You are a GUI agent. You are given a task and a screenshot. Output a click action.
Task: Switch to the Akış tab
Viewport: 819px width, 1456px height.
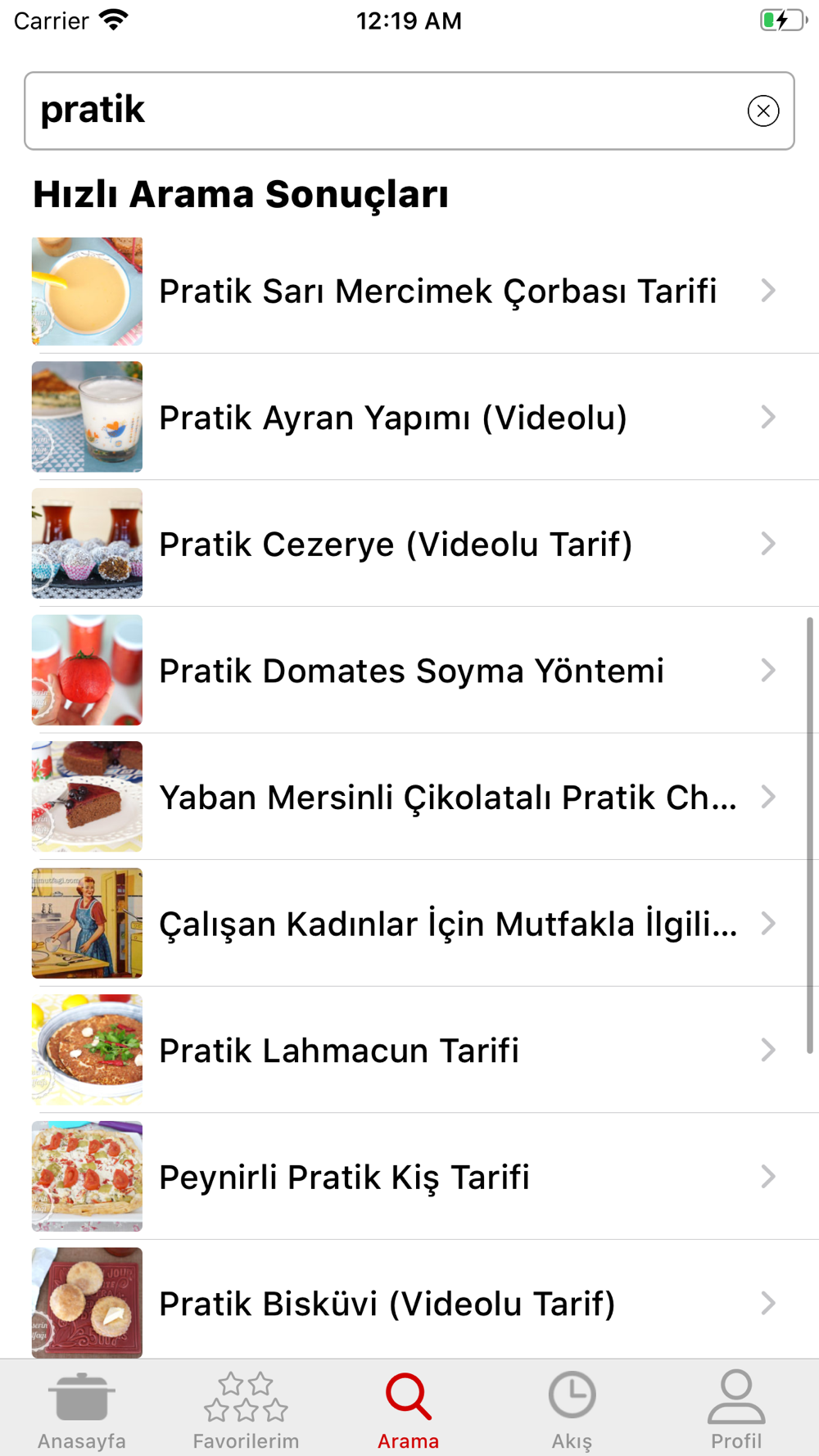click(572, 1410)
